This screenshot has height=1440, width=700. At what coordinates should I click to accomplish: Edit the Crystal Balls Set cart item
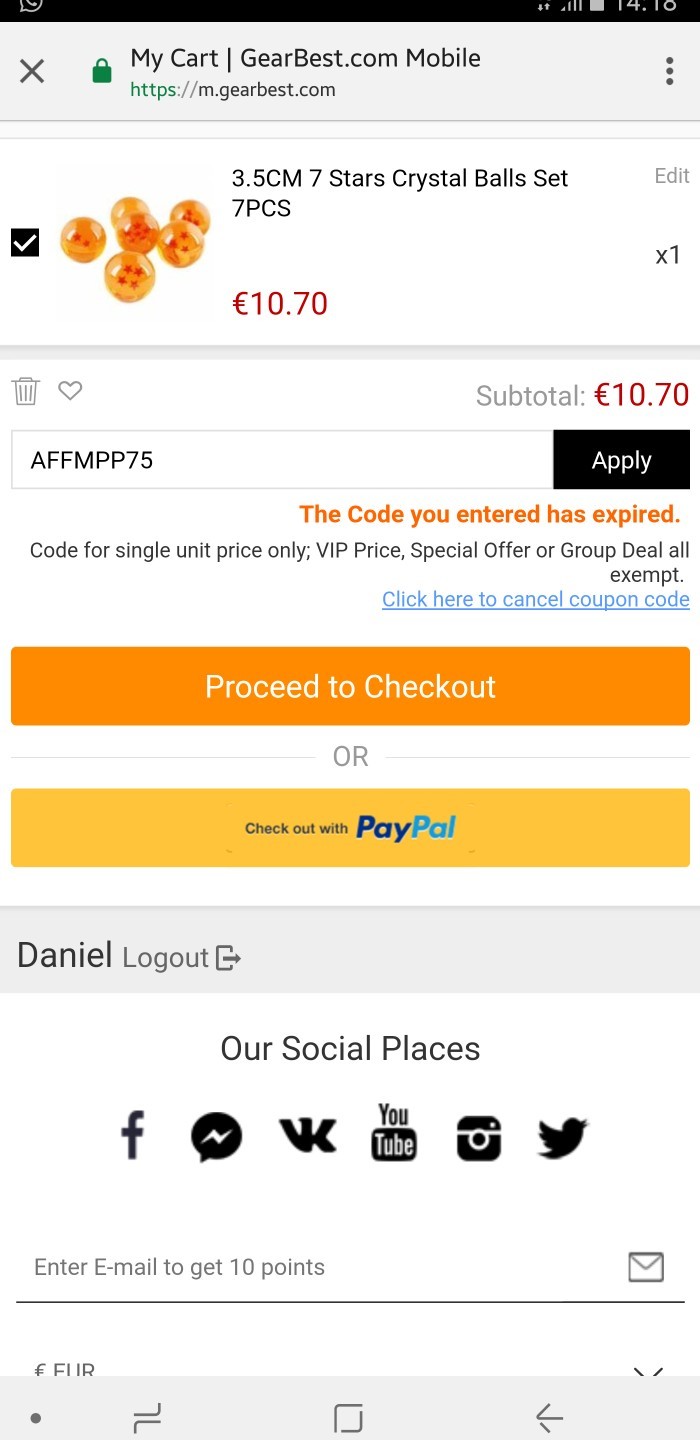click(672, 176)
